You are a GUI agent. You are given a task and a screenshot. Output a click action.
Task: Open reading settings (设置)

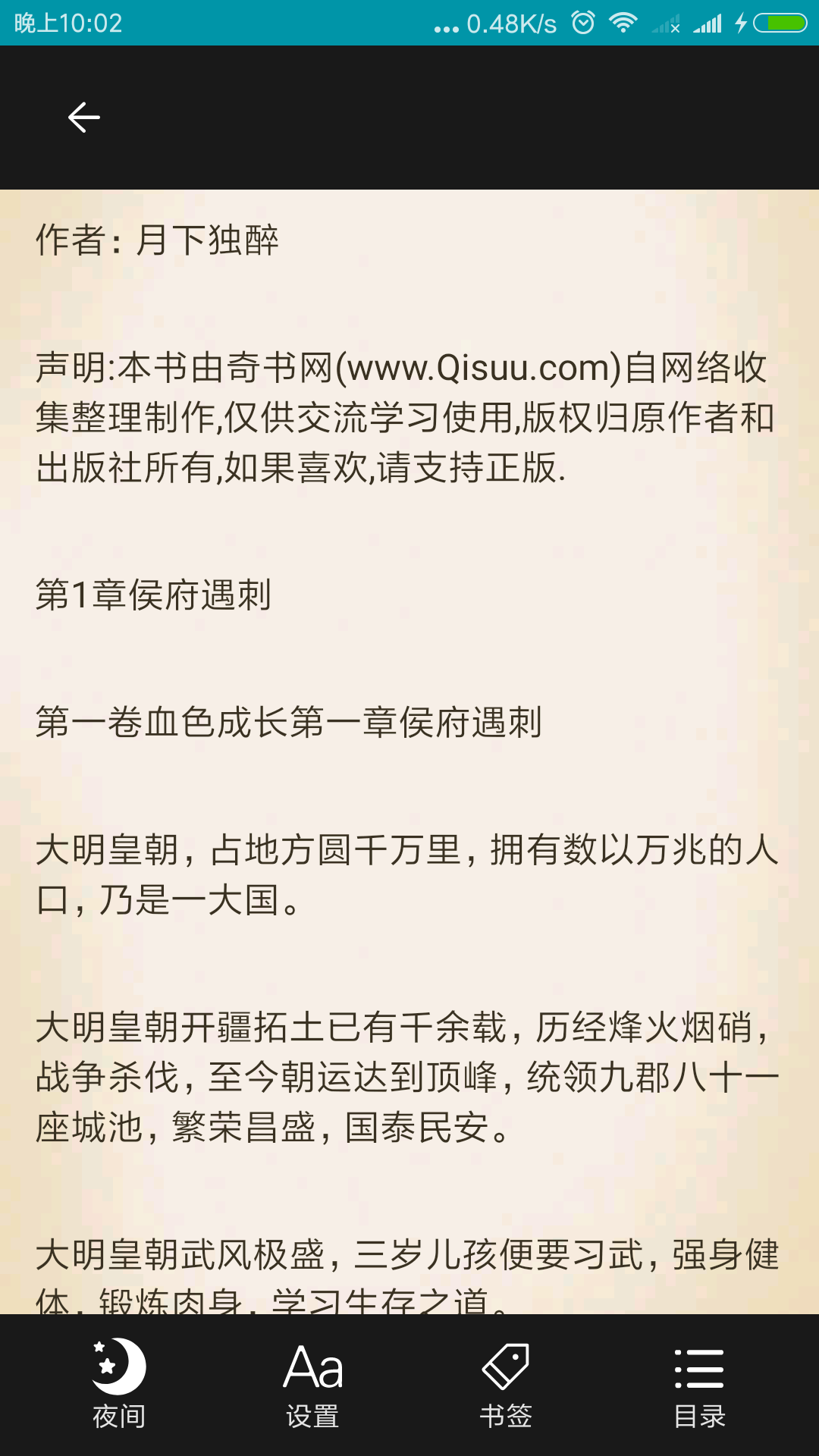pyautogui.click(x=312, y=1383)
